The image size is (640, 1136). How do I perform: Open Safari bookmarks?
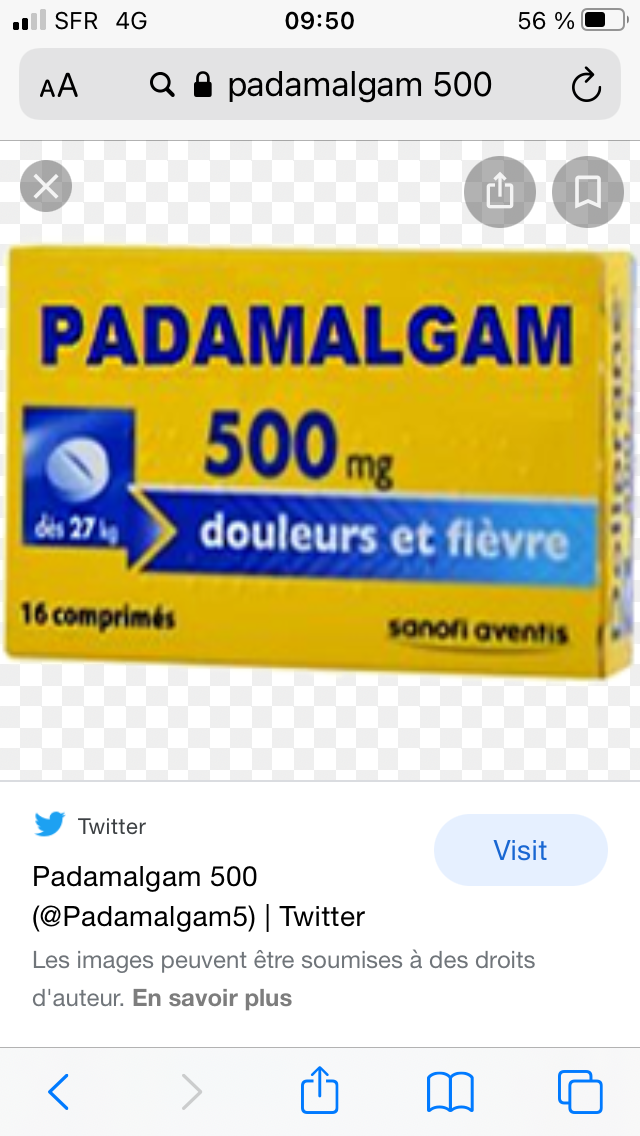pyautogui.click(x=450, y=1092)
